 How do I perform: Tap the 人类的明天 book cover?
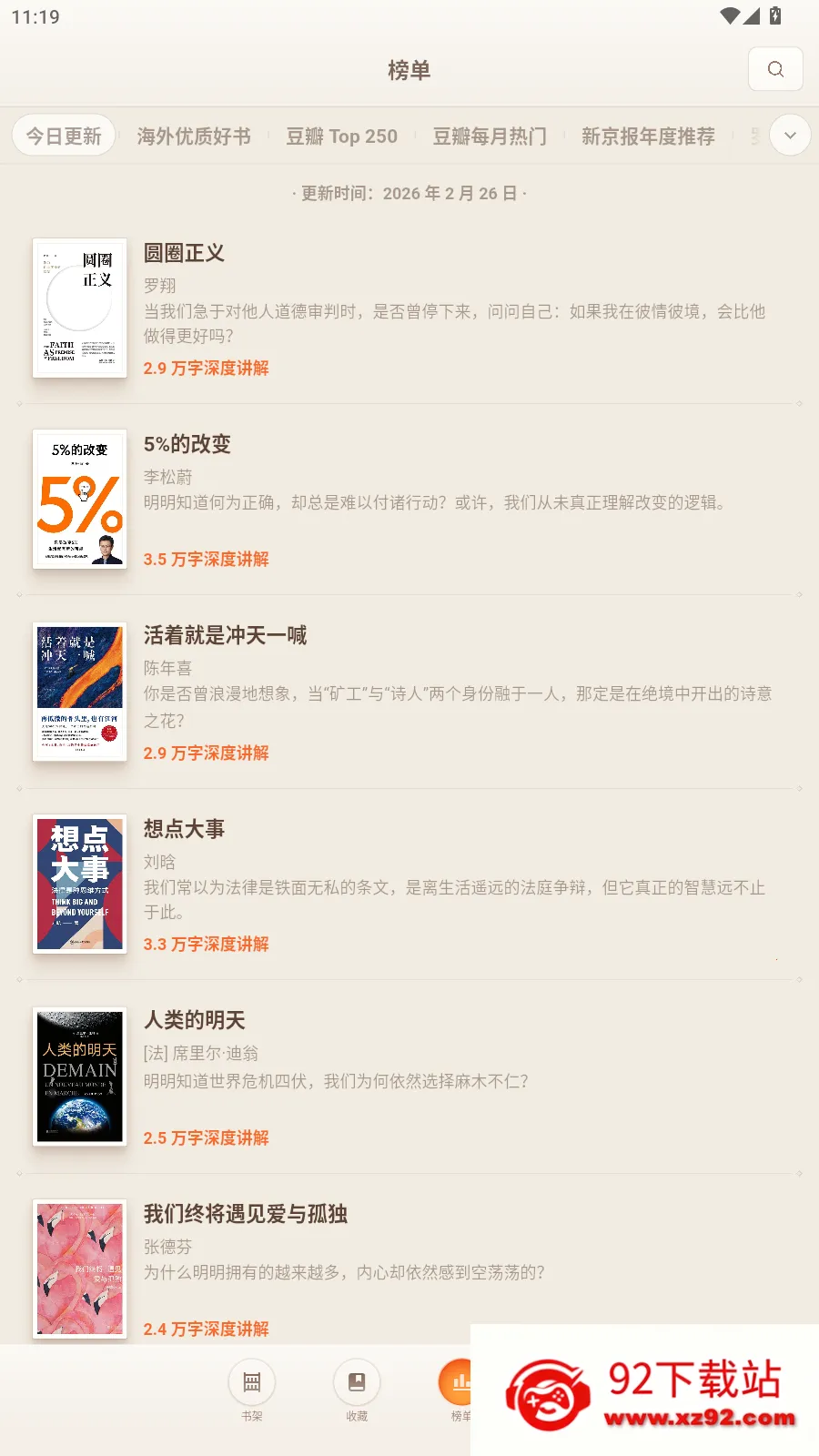coord(79,1077)
